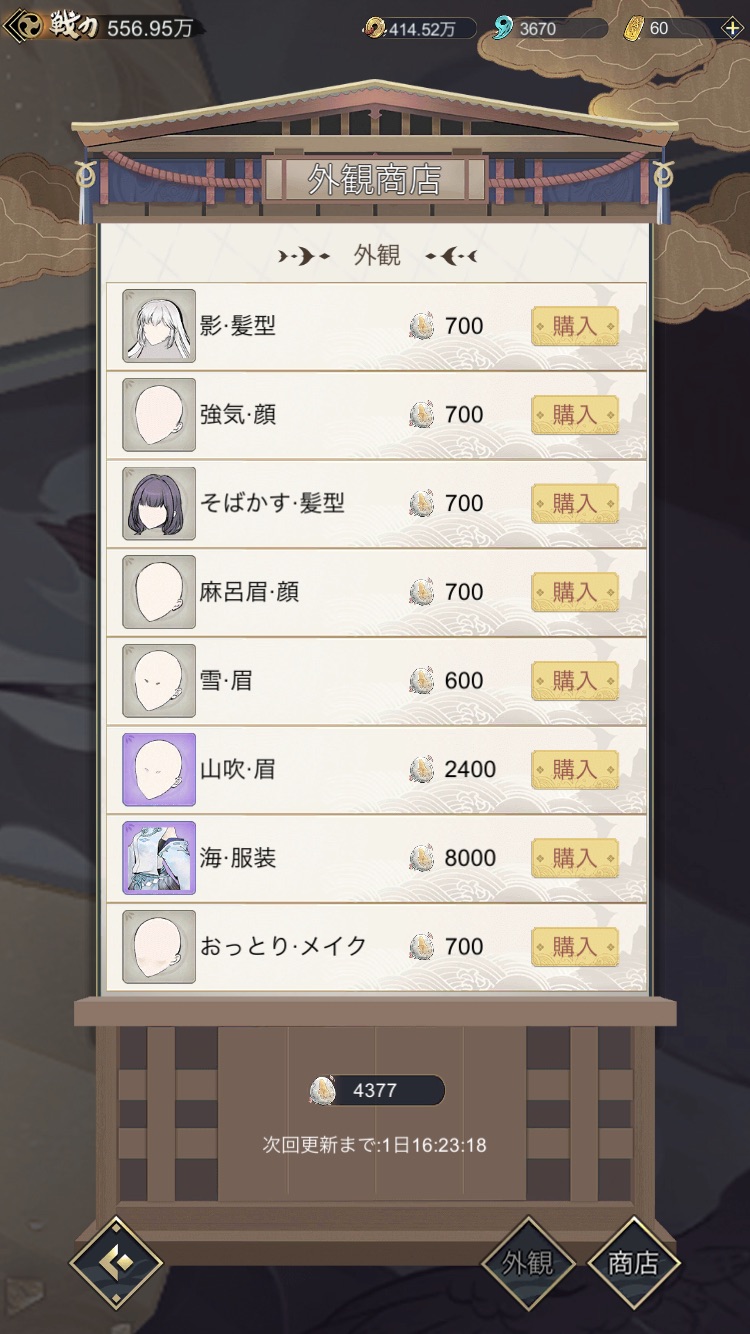
Task: Purchase the 強気·顔 face item
Action: click(574, 415)
